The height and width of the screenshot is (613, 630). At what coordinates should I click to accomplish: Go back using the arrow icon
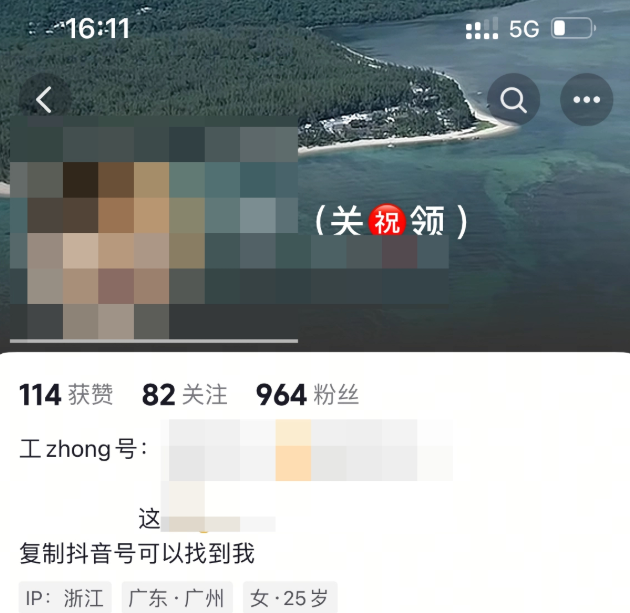tap(44, 99)
